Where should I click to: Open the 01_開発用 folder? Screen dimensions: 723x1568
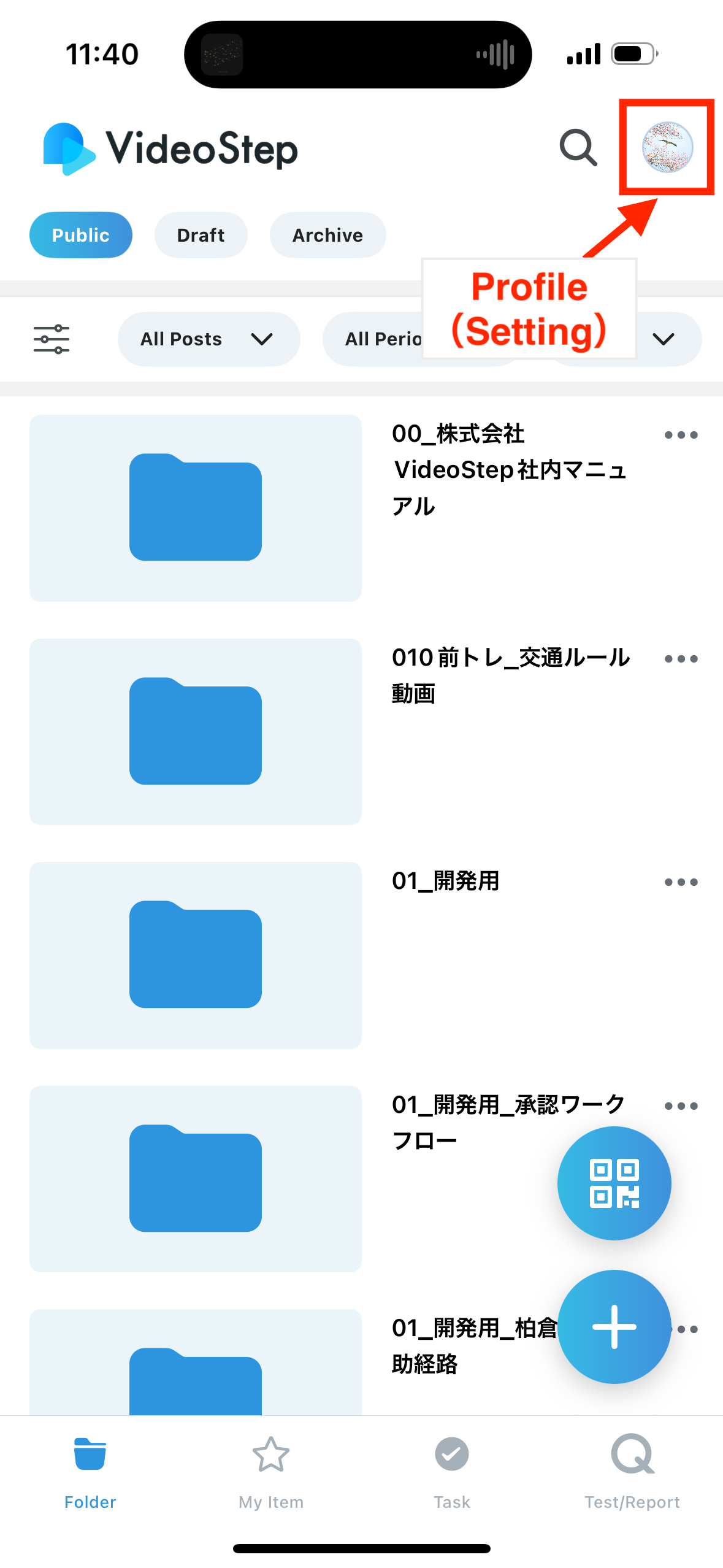pyautogui.click(x=195, y=955)
